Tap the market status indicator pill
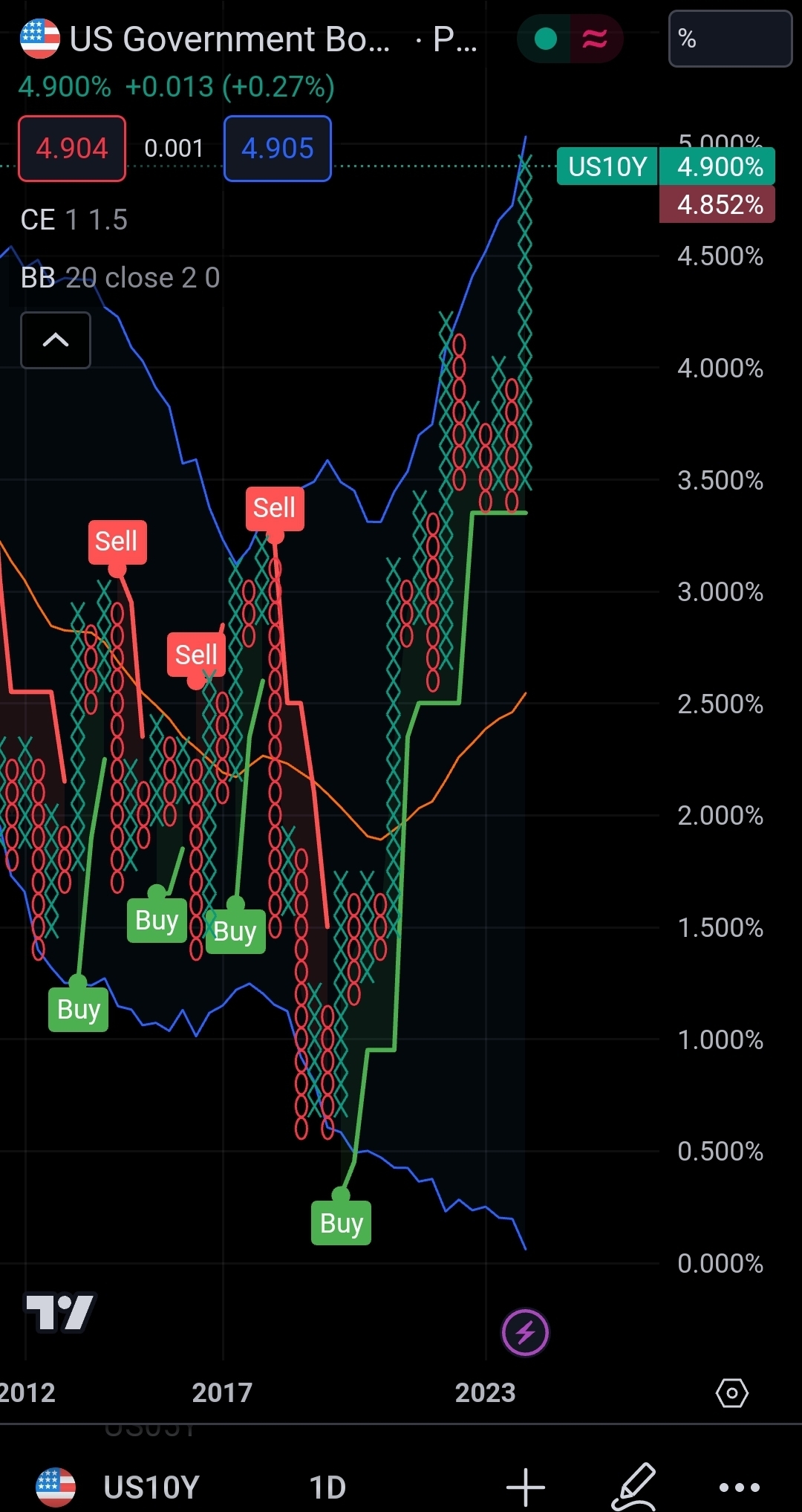Image resolution: width=802 pixels, height=1512 pixels. pyautogui.click(x=569, y=39)
